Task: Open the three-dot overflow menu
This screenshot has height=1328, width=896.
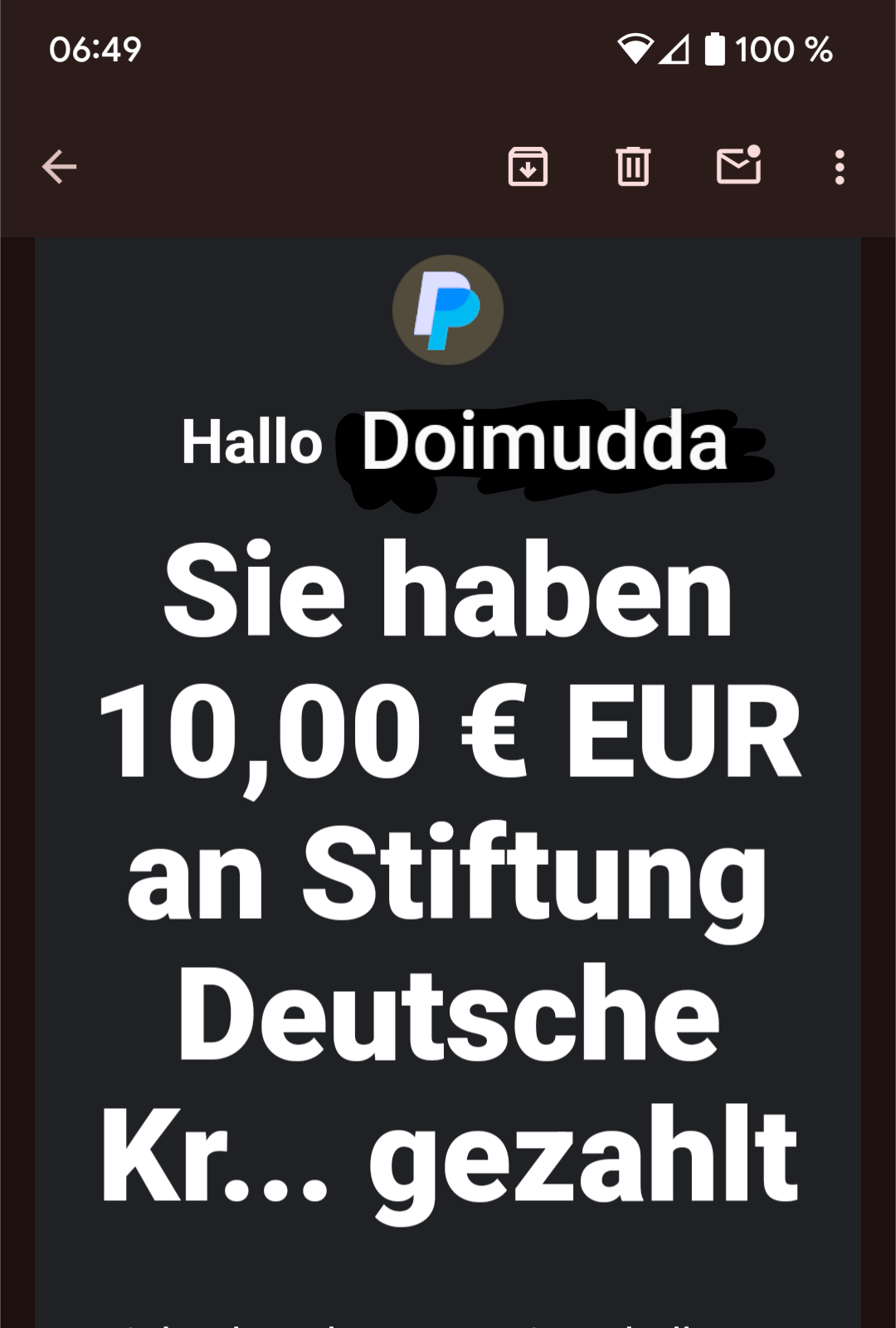Action: (840, 167)
